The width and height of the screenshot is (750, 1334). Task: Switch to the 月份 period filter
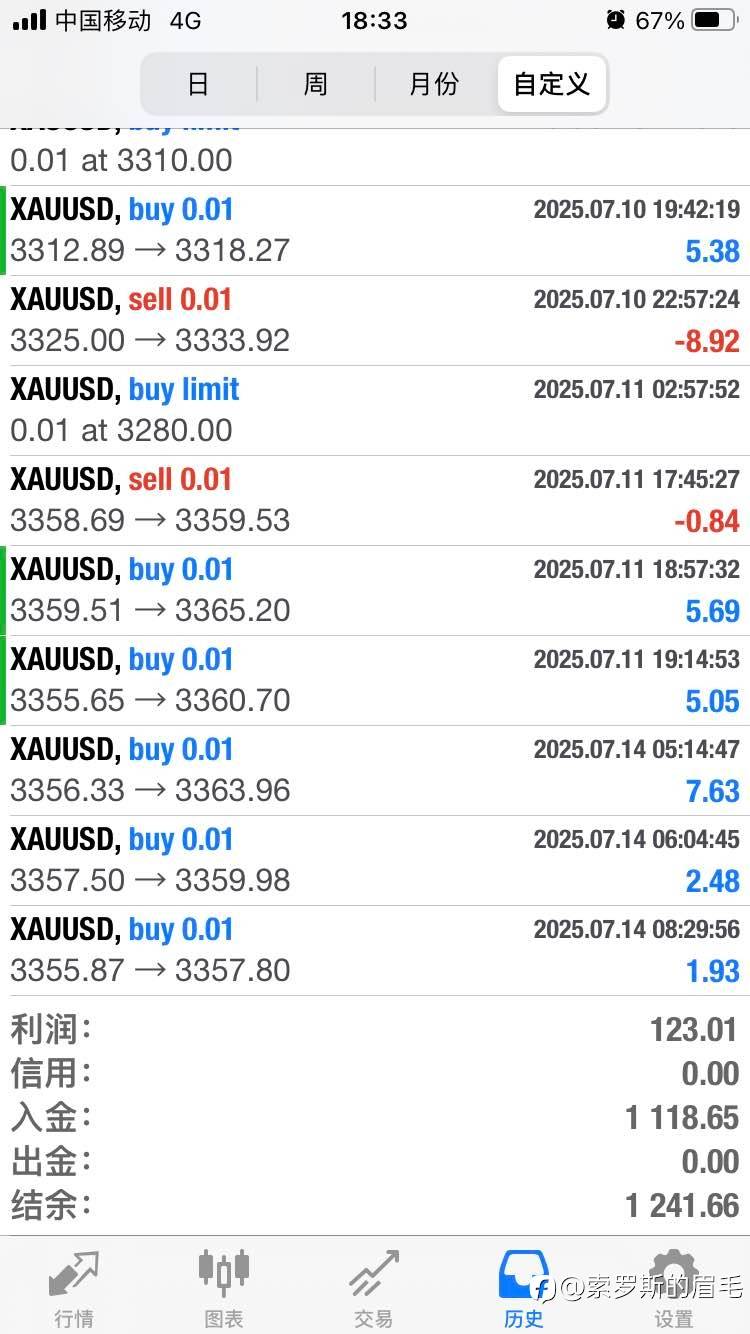coord(434,84)
